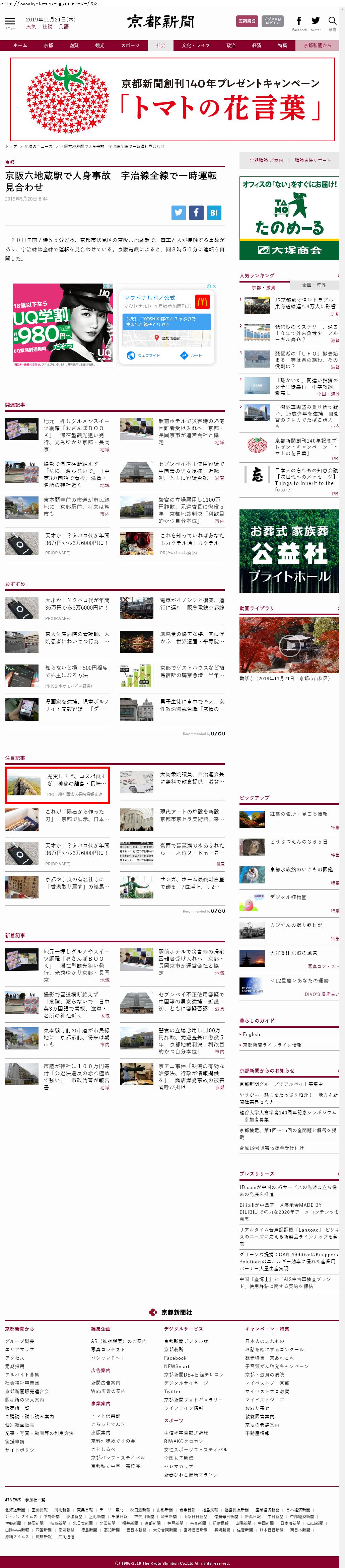Share this article on Twitter
This screenshot has width=345, height=1568.
tap(179, 213)
